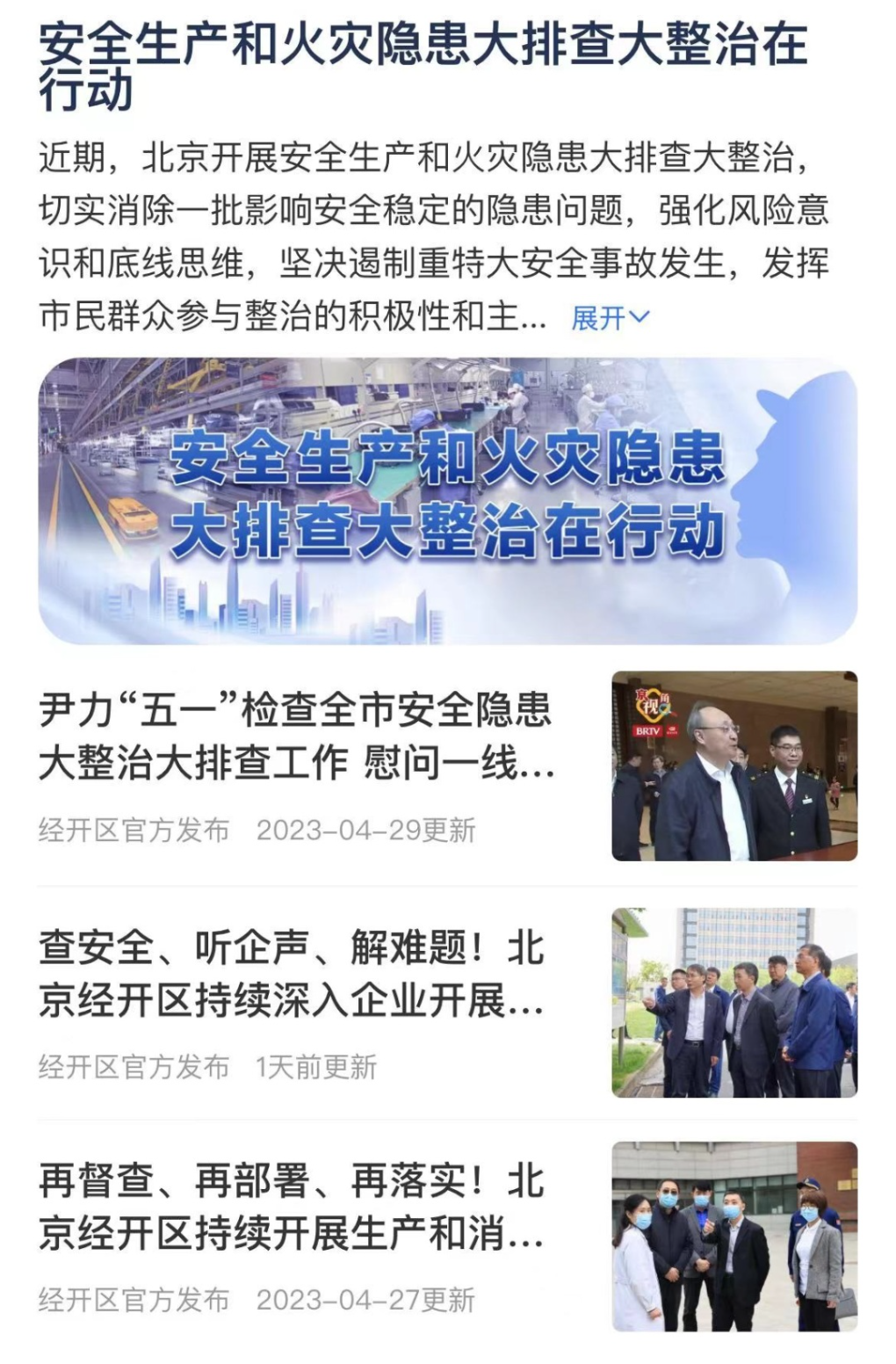Open article 尹力"五一"检查全市安全隐患
This screenshot has height=1364, width=896.
tap(296, 736)
